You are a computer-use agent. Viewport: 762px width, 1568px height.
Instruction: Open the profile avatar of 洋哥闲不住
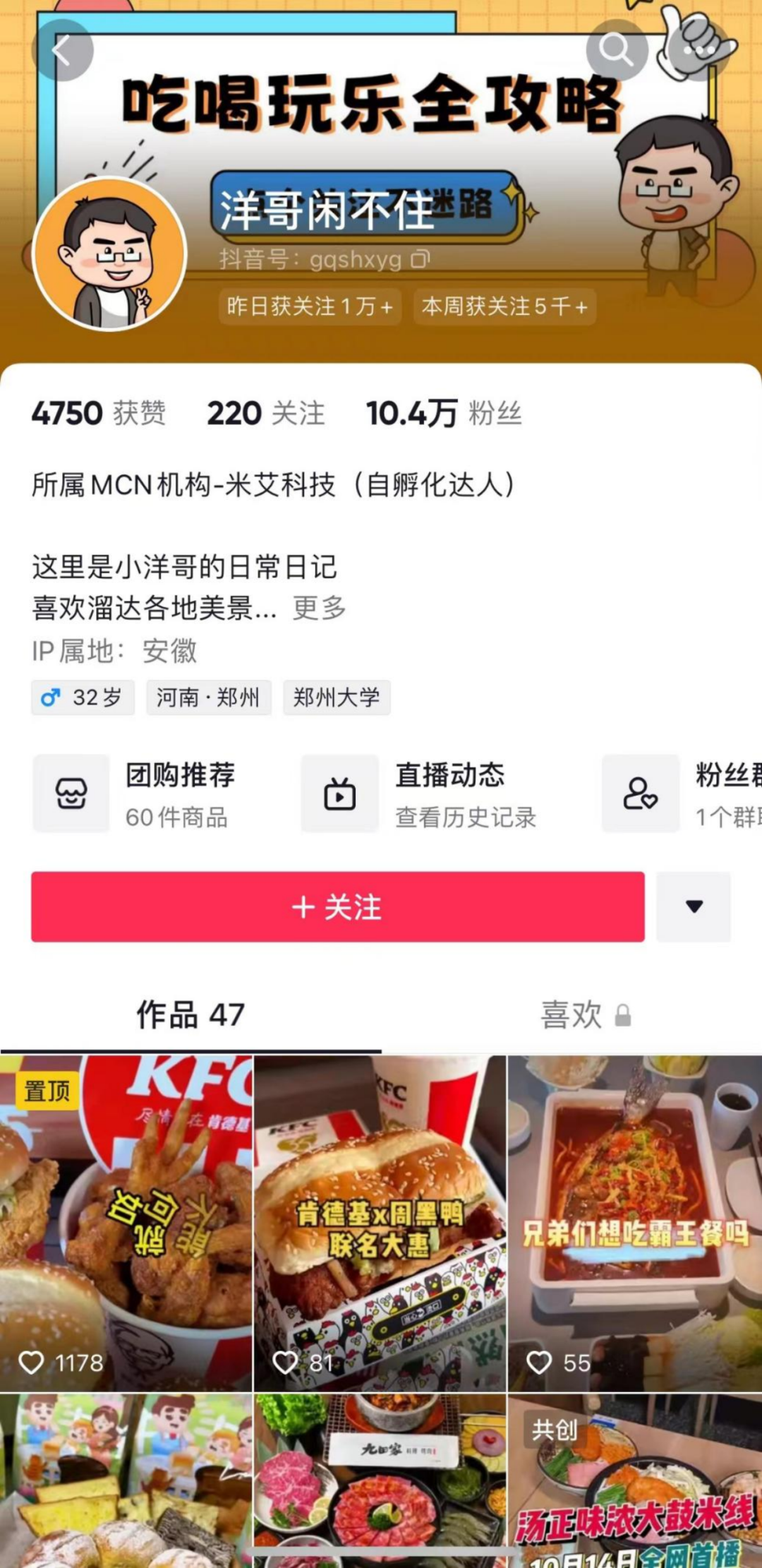(109, 254)
